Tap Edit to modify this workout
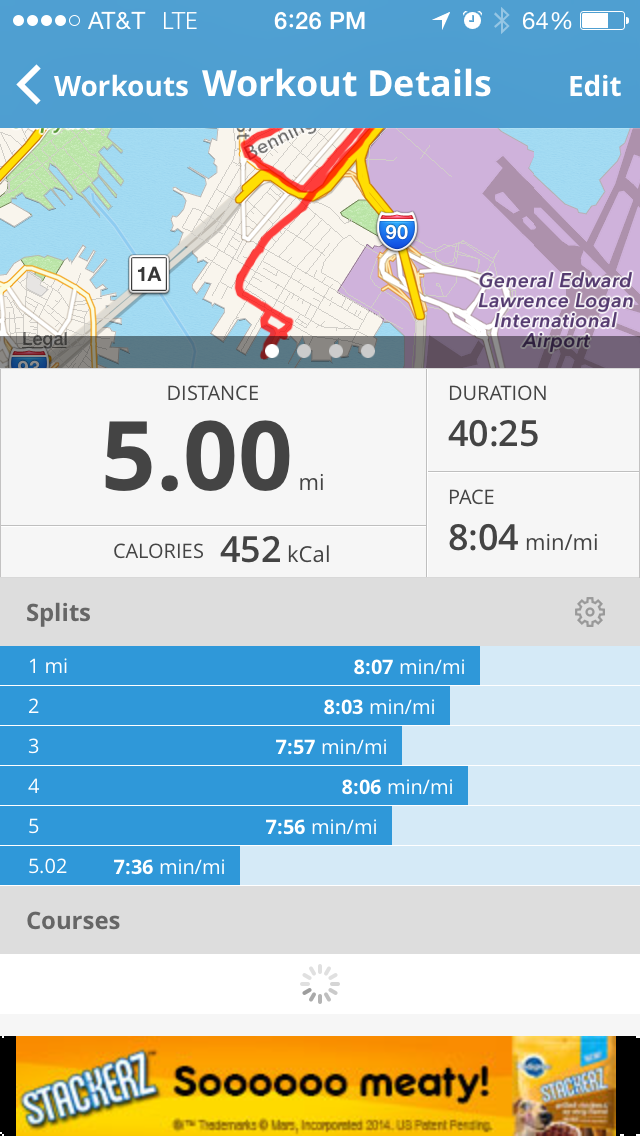 (595, 86)
